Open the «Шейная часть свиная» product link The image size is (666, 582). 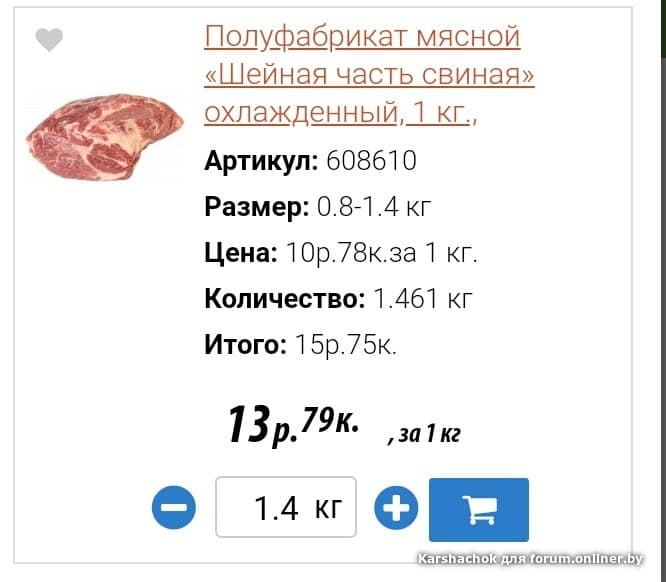(368, 75)
